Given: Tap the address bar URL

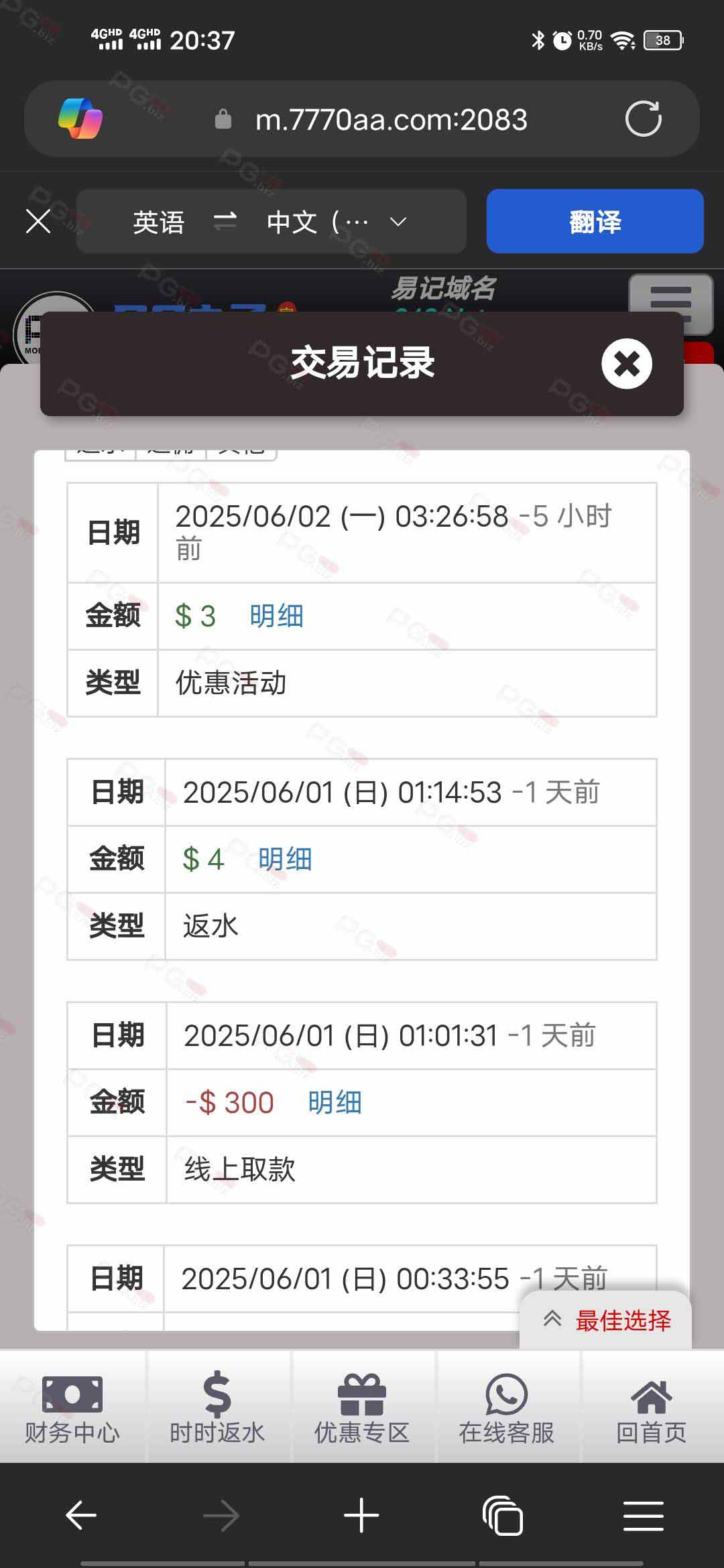Looking at the screenshot, I should click(x=391, y=119).
